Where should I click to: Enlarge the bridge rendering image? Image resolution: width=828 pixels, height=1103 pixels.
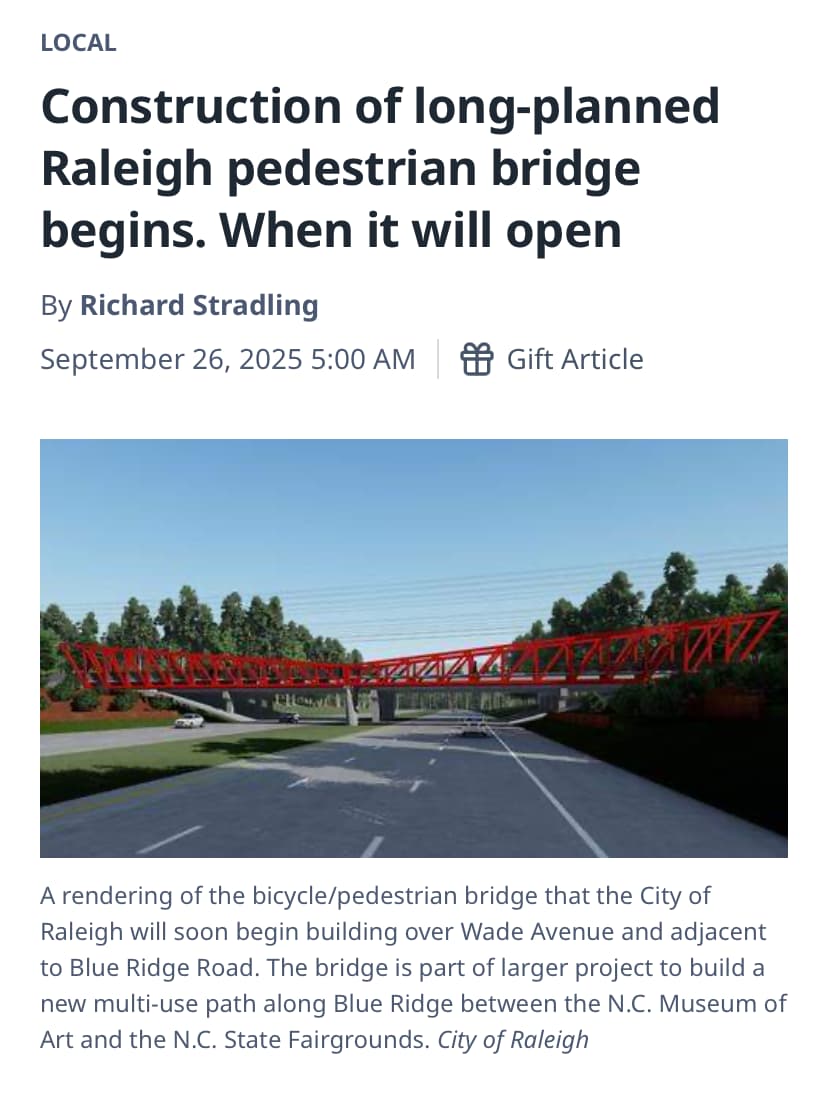pyautogui.click(x=414, y=648)
